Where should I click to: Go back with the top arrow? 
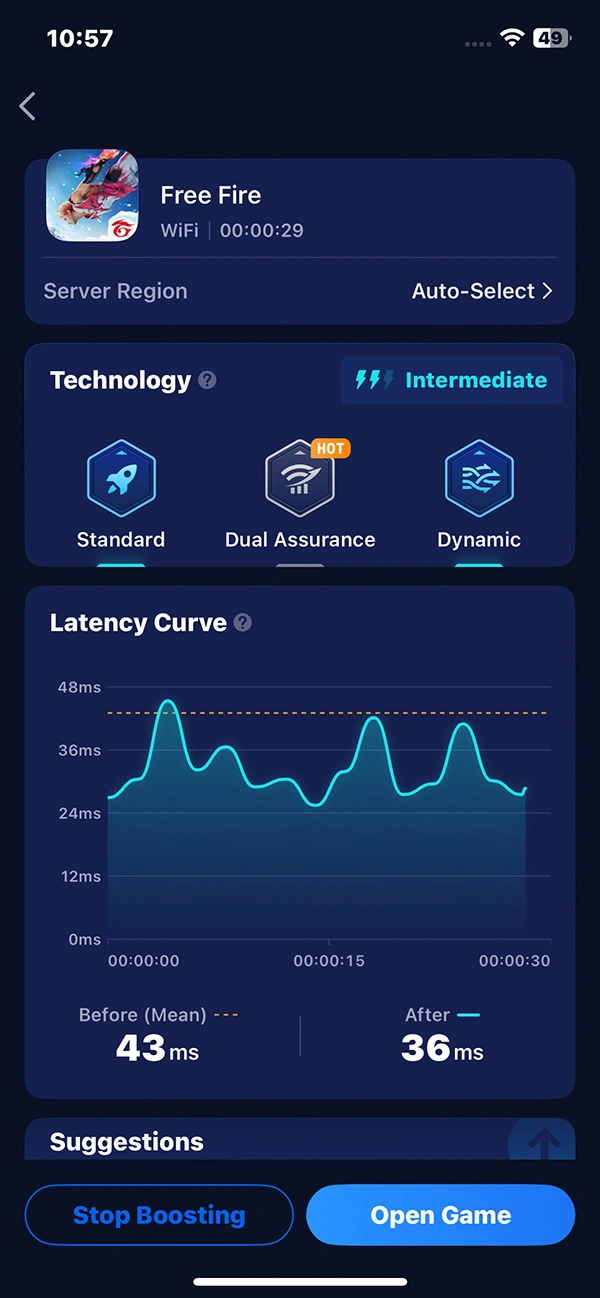point(28,107)
